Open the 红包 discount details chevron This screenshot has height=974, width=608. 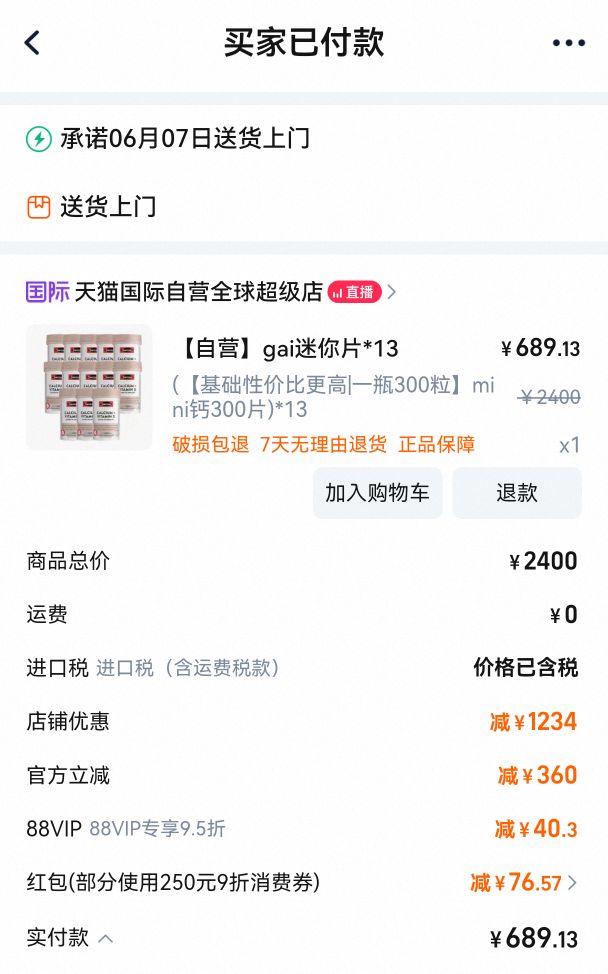click(x=572, y=883)
